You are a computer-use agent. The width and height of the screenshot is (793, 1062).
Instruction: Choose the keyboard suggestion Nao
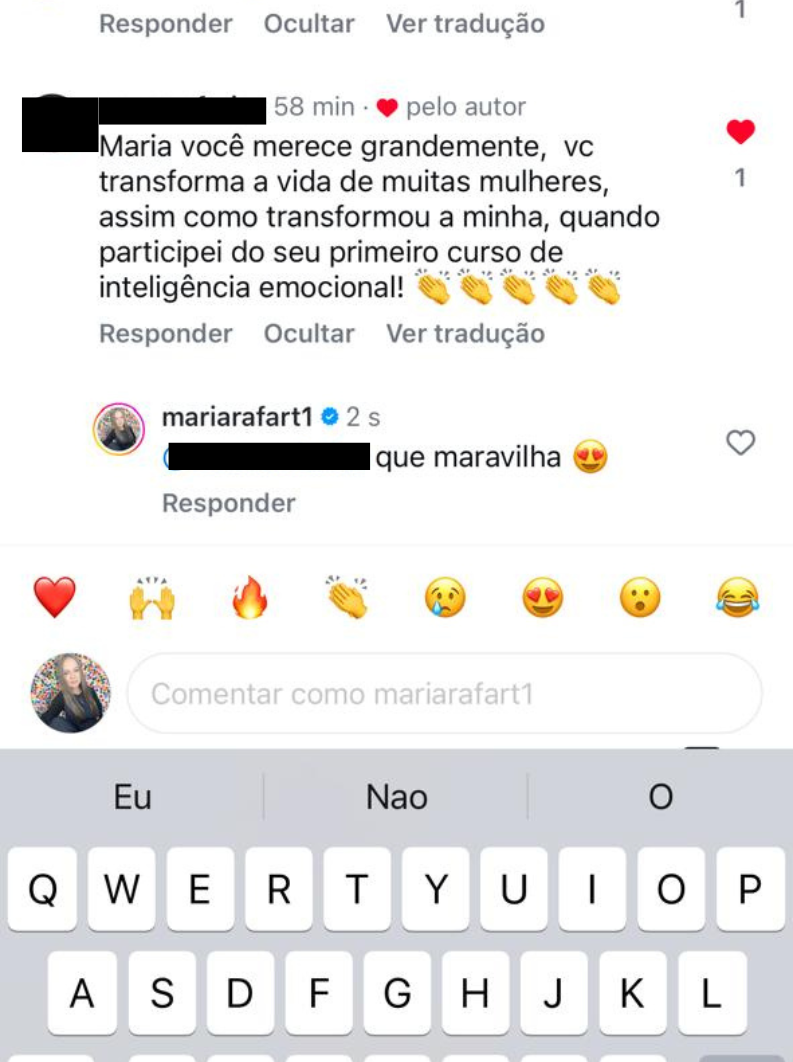pyautogui.click(x=396, y=797)
